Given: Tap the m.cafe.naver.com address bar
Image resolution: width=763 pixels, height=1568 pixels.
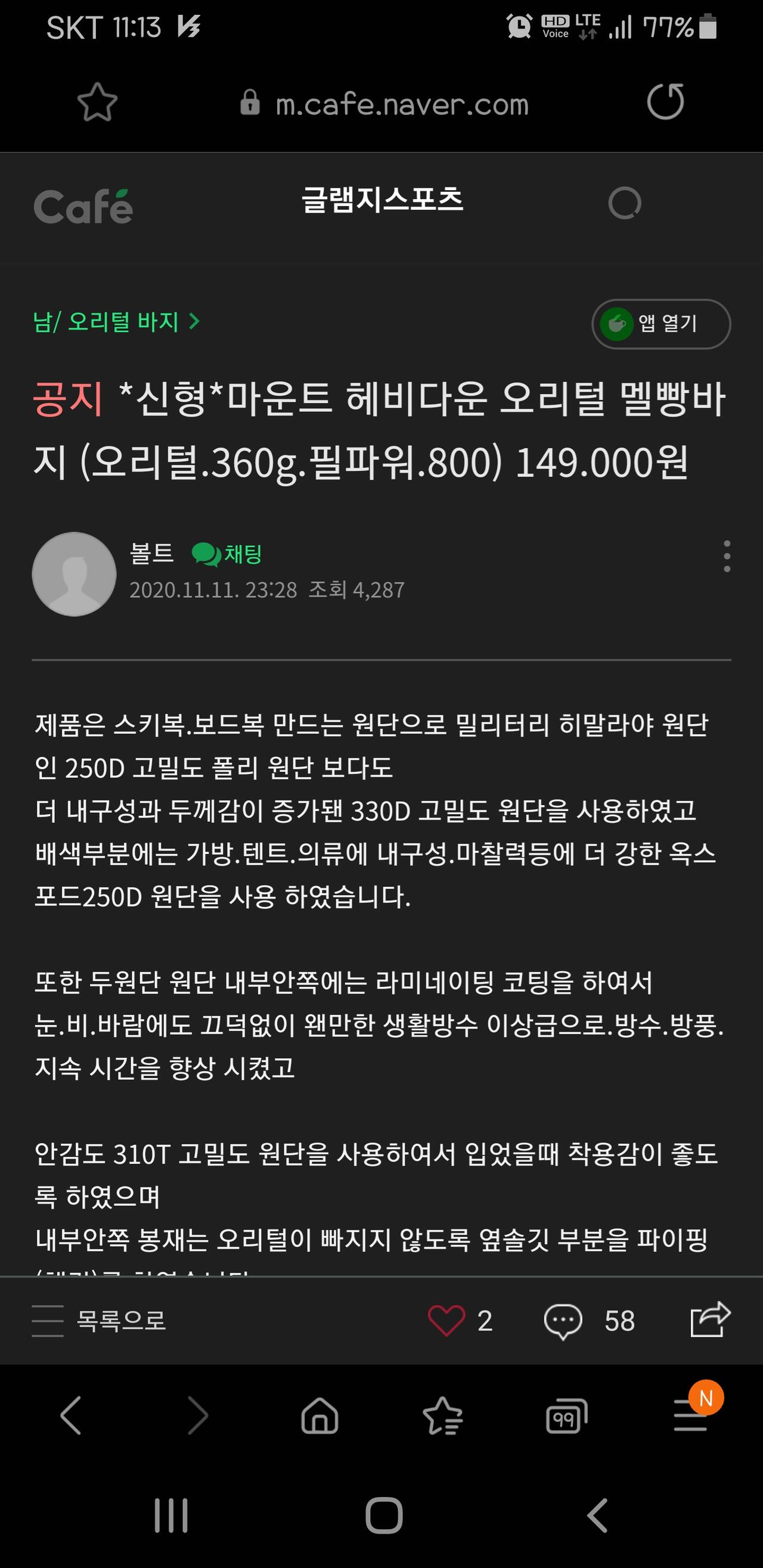Looking at the screenshot, I should point(384,104).
